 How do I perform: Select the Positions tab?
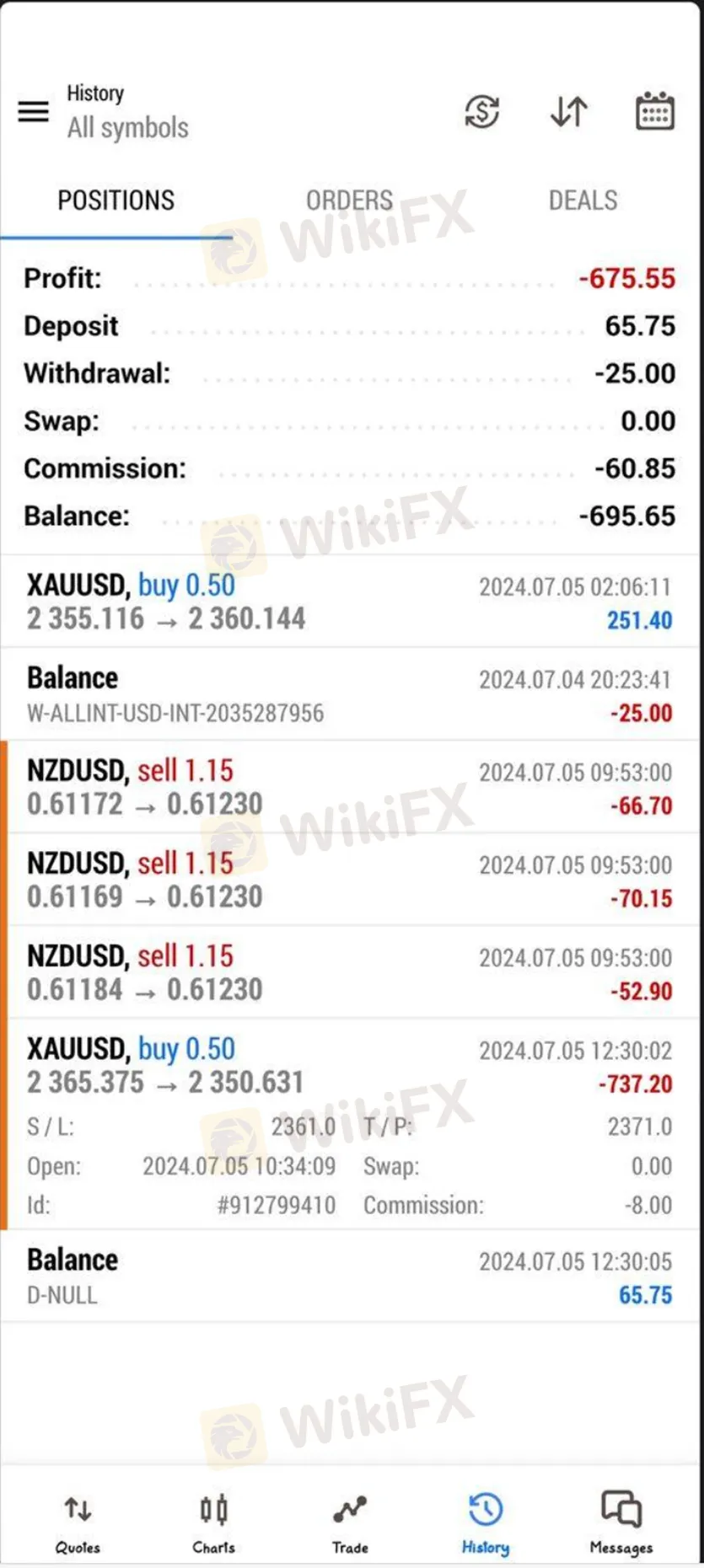pyautogui.click(x=116, y=201)
